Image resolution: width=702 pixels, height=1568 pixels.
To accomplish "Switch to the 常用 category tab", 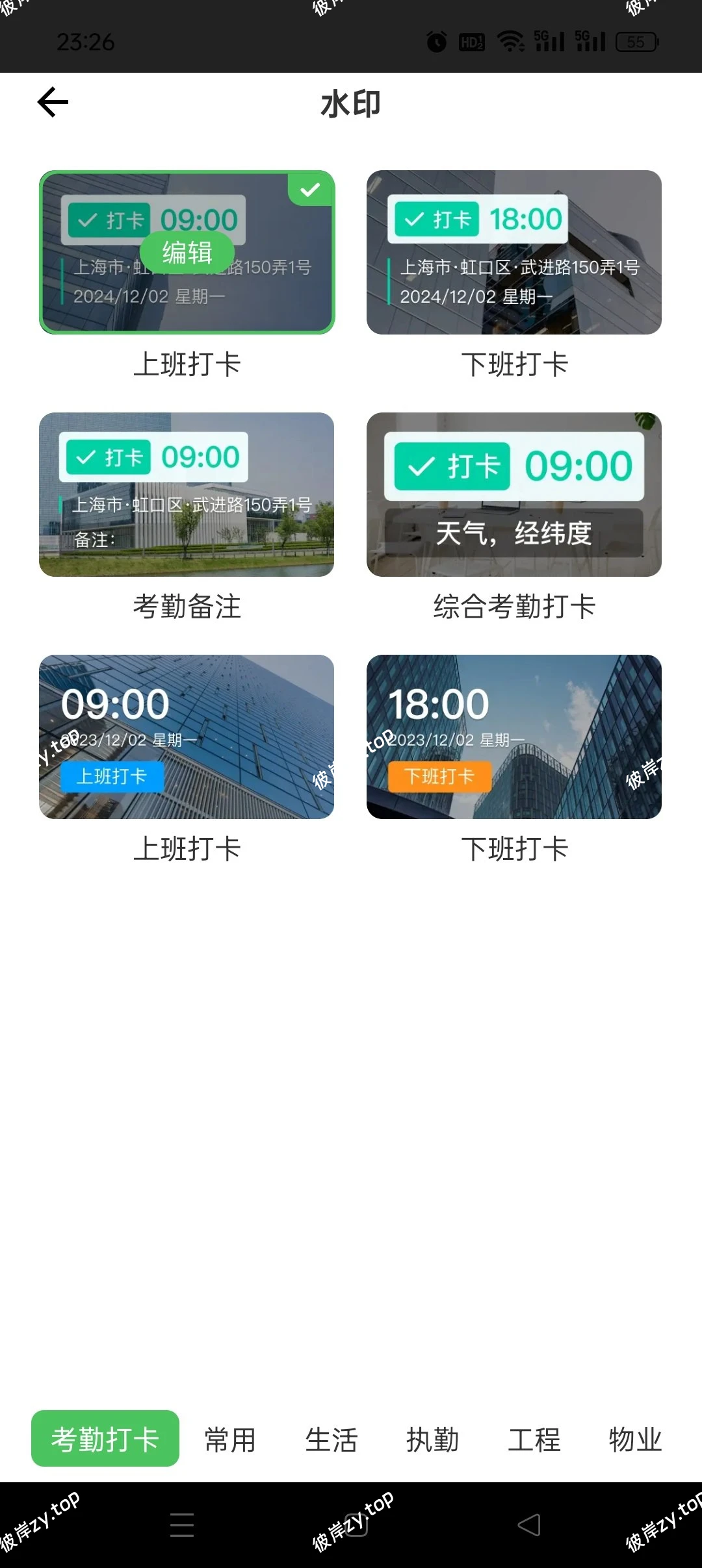I will 229,1440.
